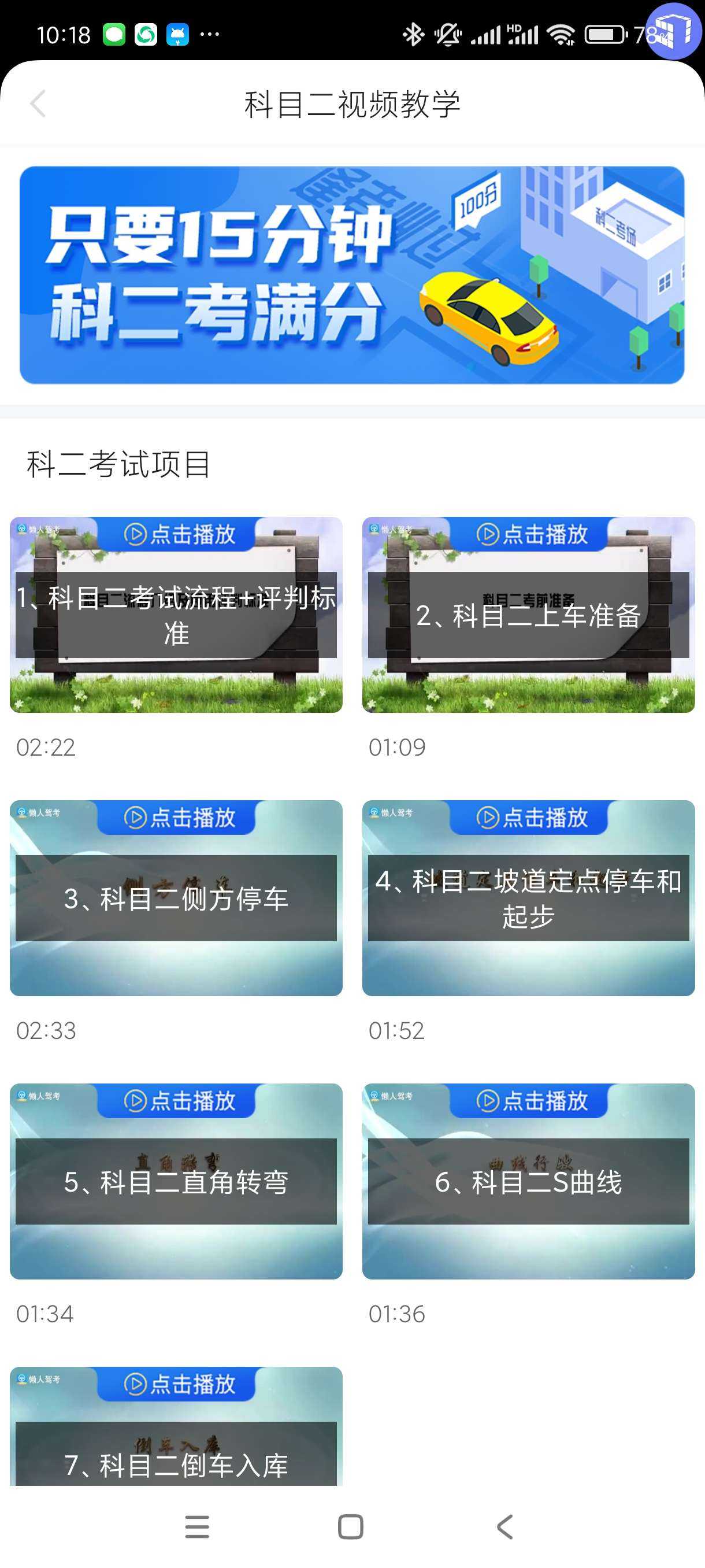Open recent apps from navigation bar
The width and height of the screenshot is (705, 1568).
click(x=197, y=1526)
